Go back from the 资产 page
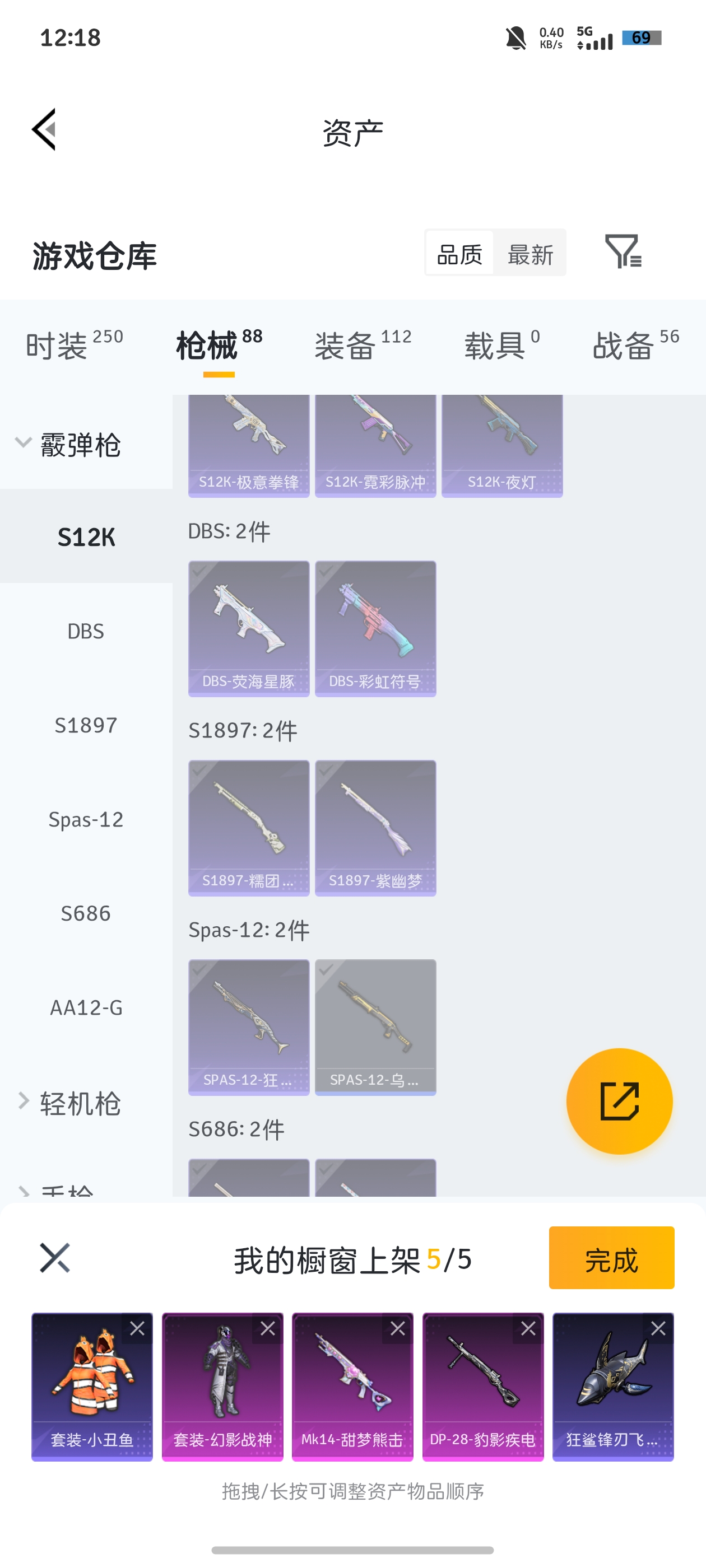The width and height of the screenshot is (706, 1568). (44, 129)
